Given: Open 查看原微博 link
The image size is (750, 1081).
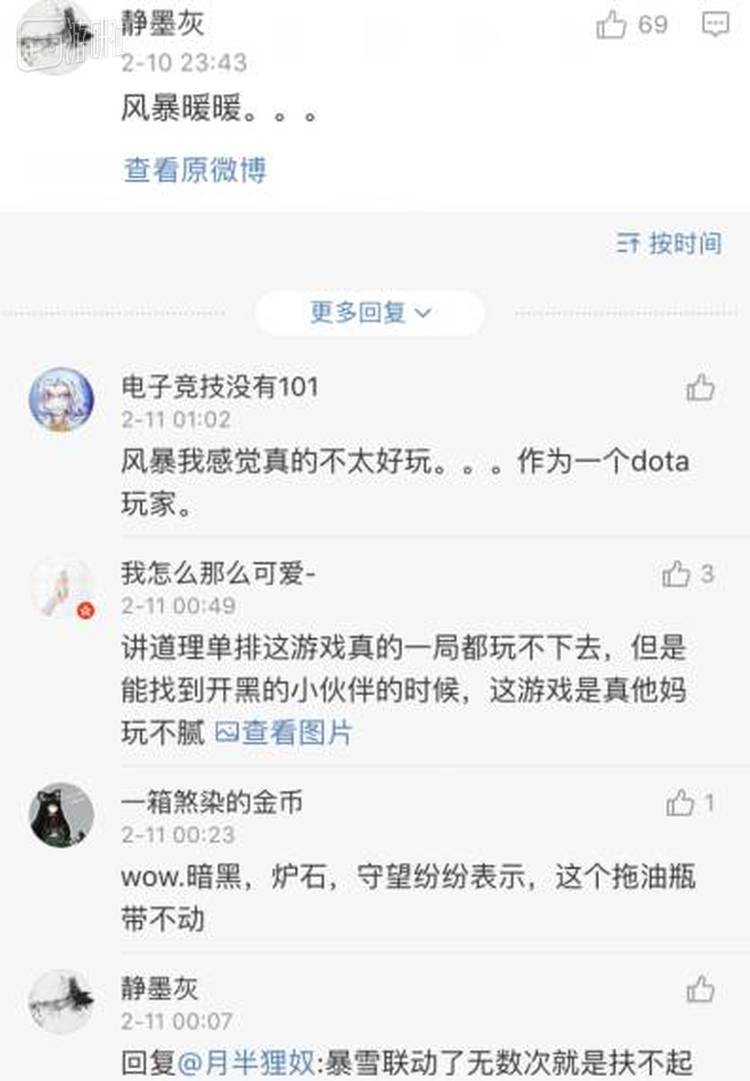Looking at the screenshot, I should click(195, 170).
